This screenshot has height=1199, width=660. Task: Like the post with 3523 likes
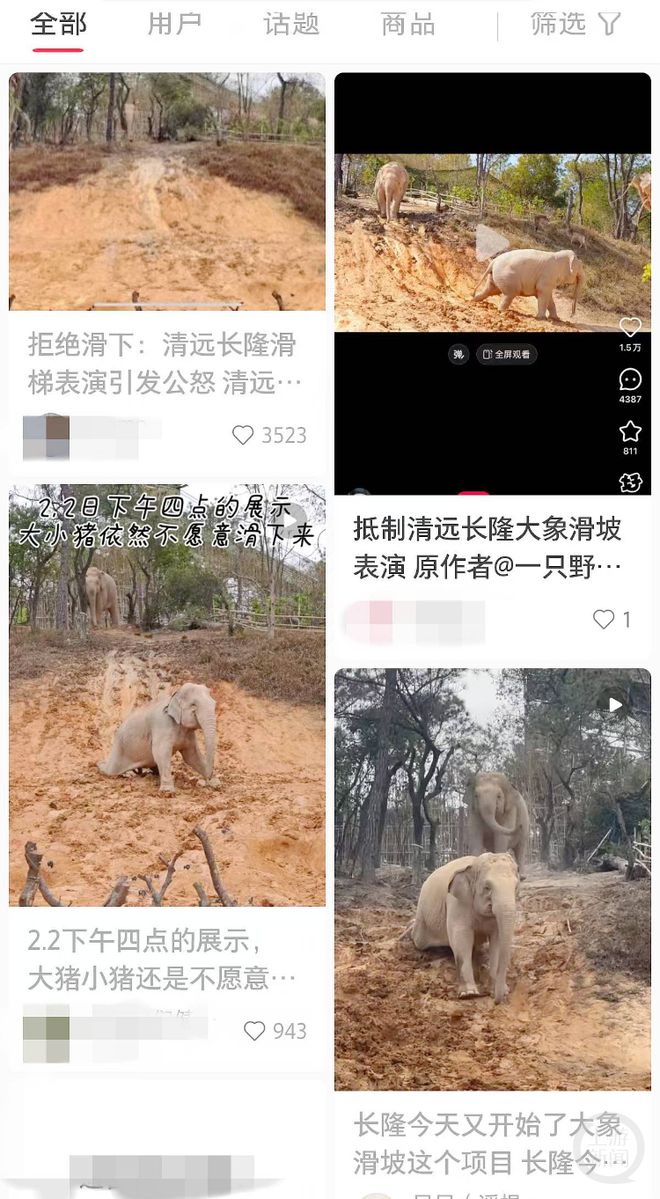(243, 435)
